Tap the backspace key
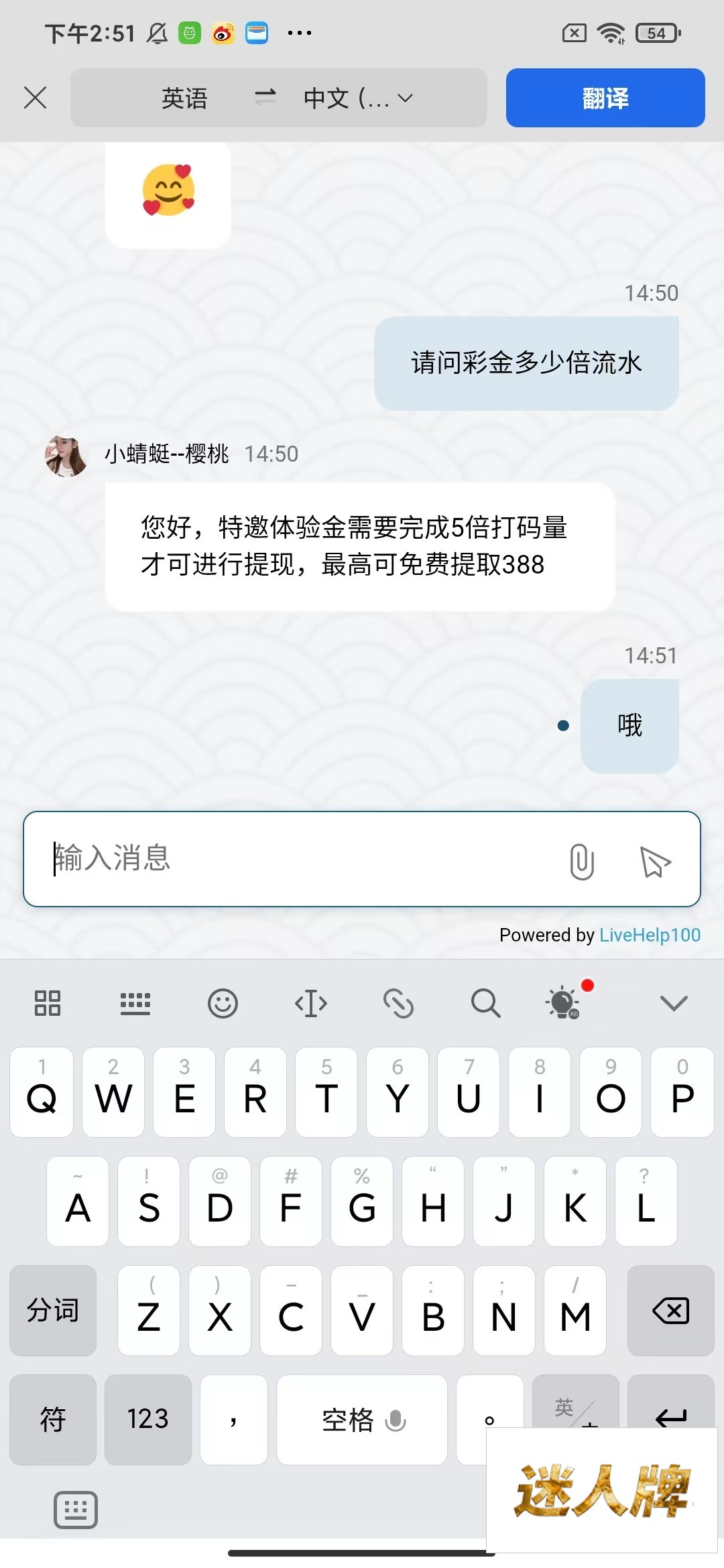 pyautogui.click(x=670, y=1311)
